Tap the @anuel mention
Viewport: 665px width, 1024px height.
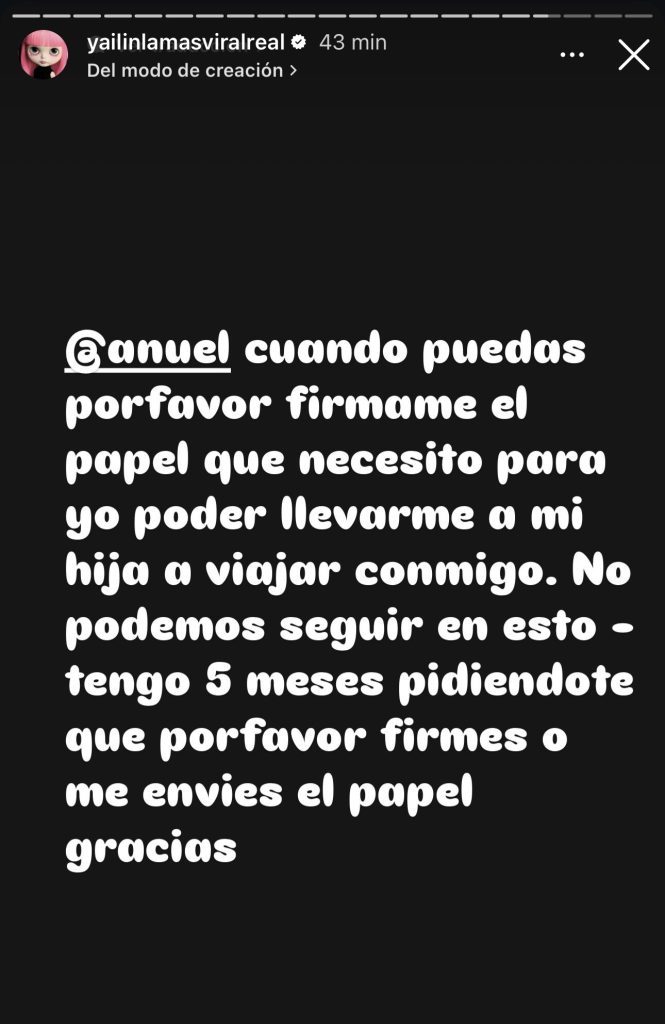148,351
